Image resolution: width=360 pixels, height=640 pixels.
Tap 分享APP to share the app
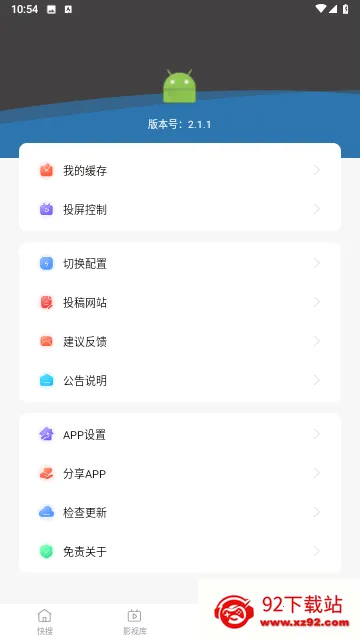click(x=180, y=473)
